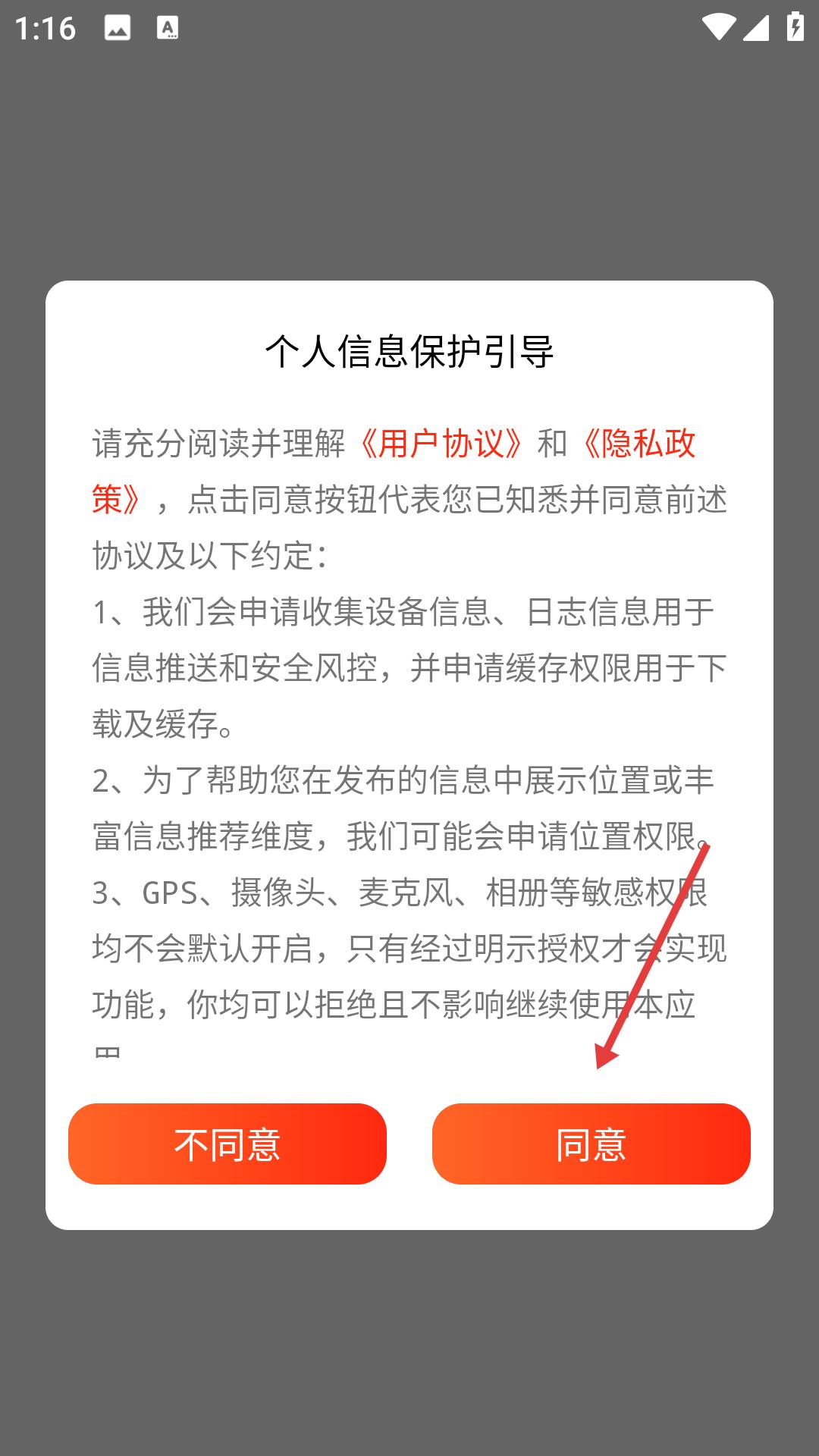Tap the 同意 button to agree

pyautogui.click(x=591, y=1144)
